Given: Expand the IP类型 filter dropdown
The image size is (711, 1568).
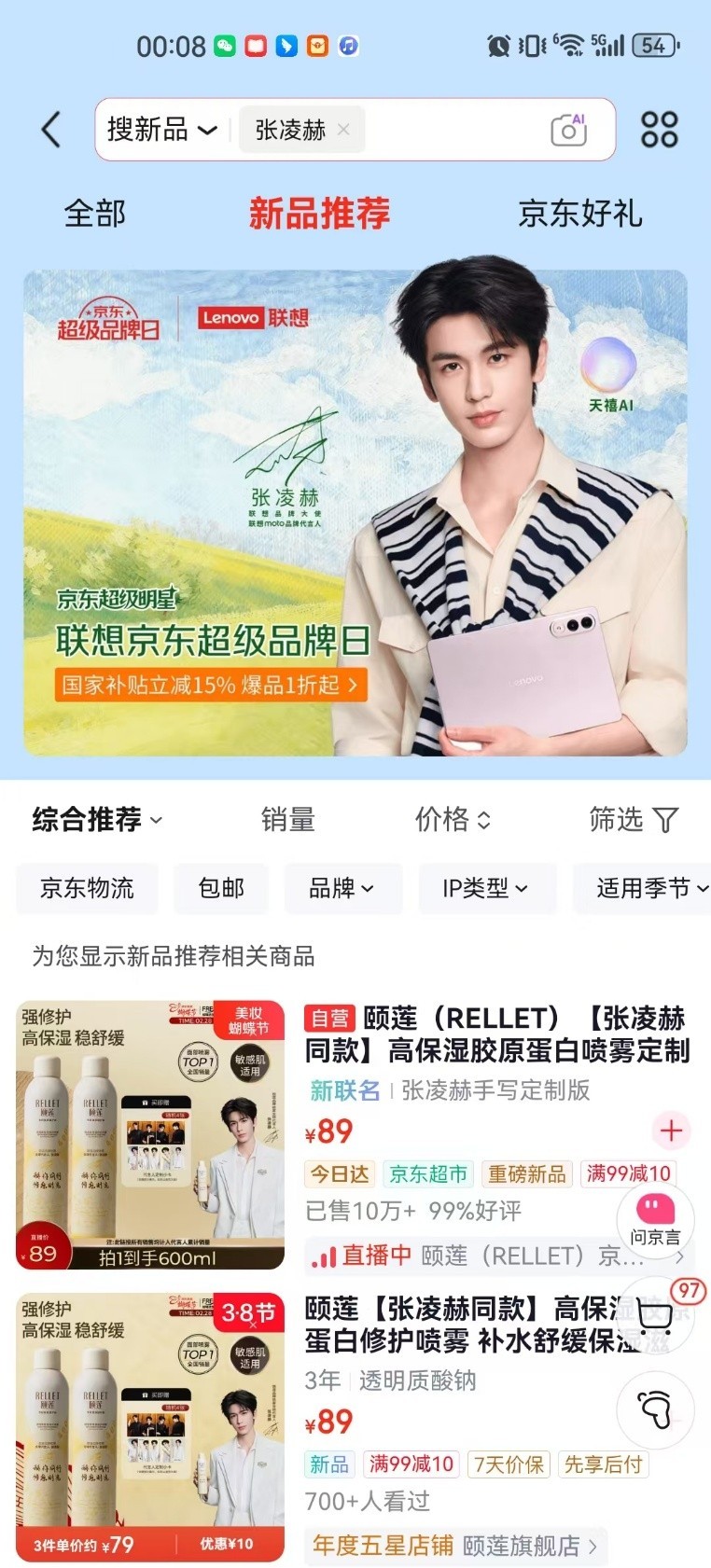Looking at the screenshot, I should pos(485,888).
